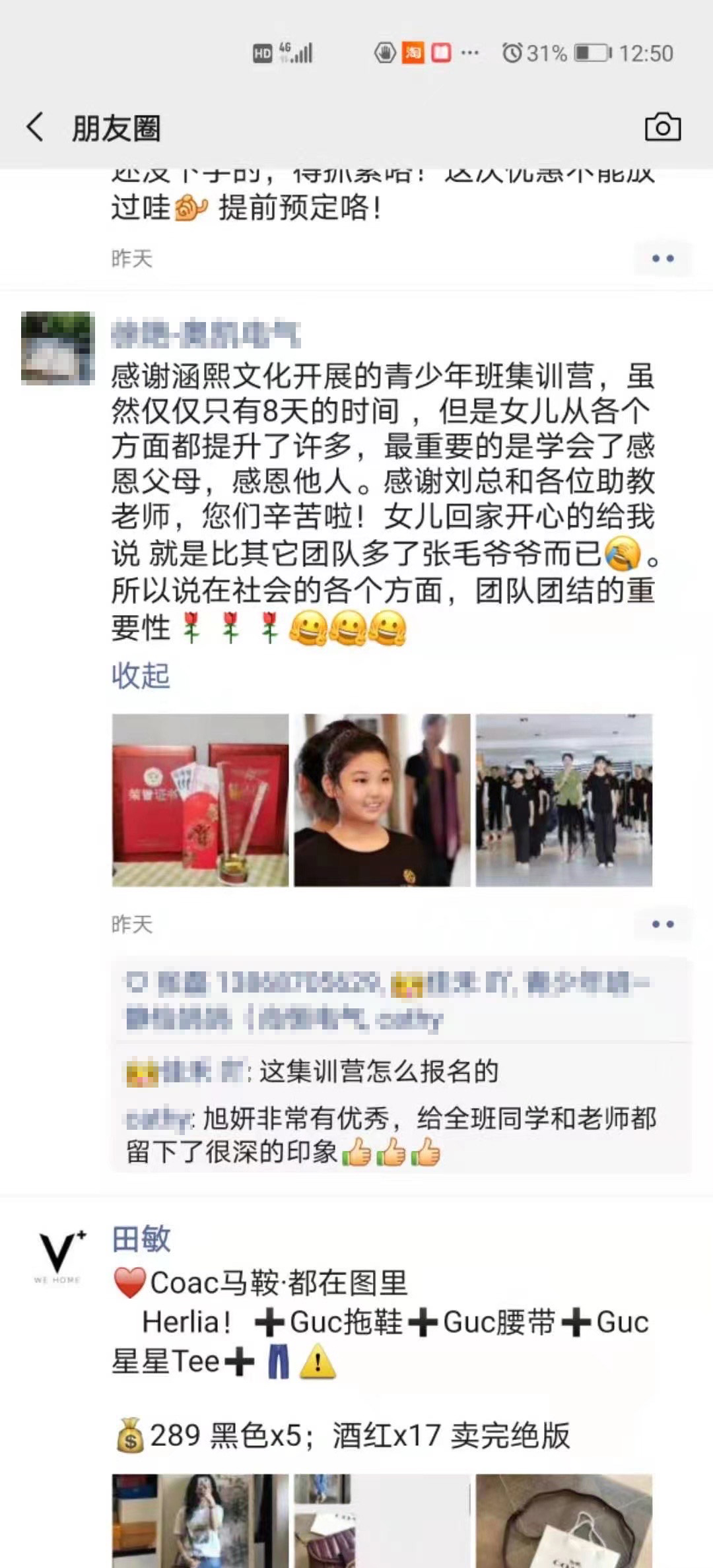Open the camera to post a moment

pos(662,127)
